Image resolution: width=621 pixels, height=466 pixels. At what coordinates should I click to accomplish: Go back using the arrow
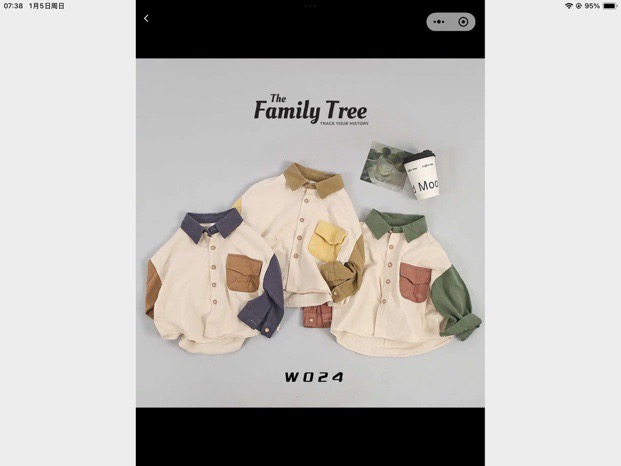tap(146, 19)
